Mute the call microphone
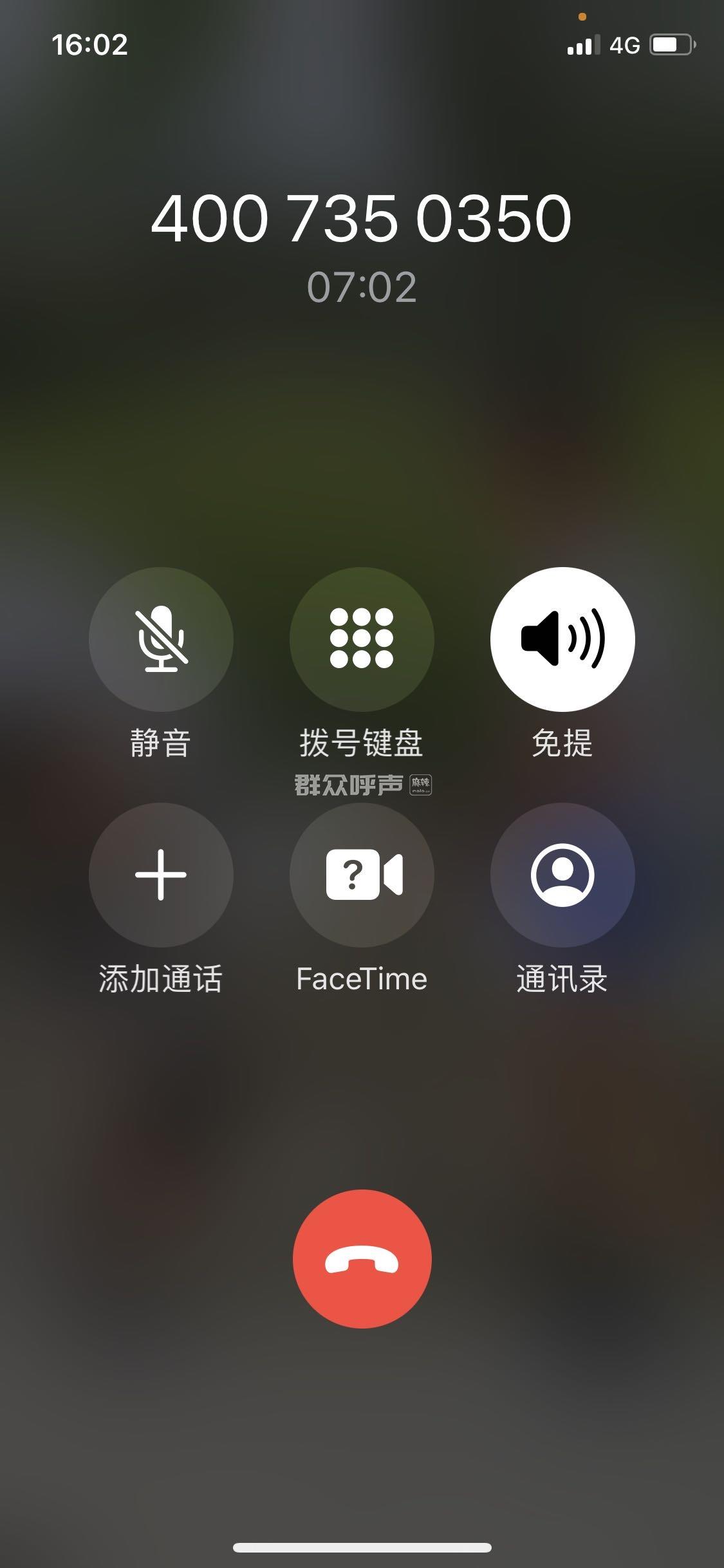This screenshot has height=1568, width=724. [x=161, y=639]
